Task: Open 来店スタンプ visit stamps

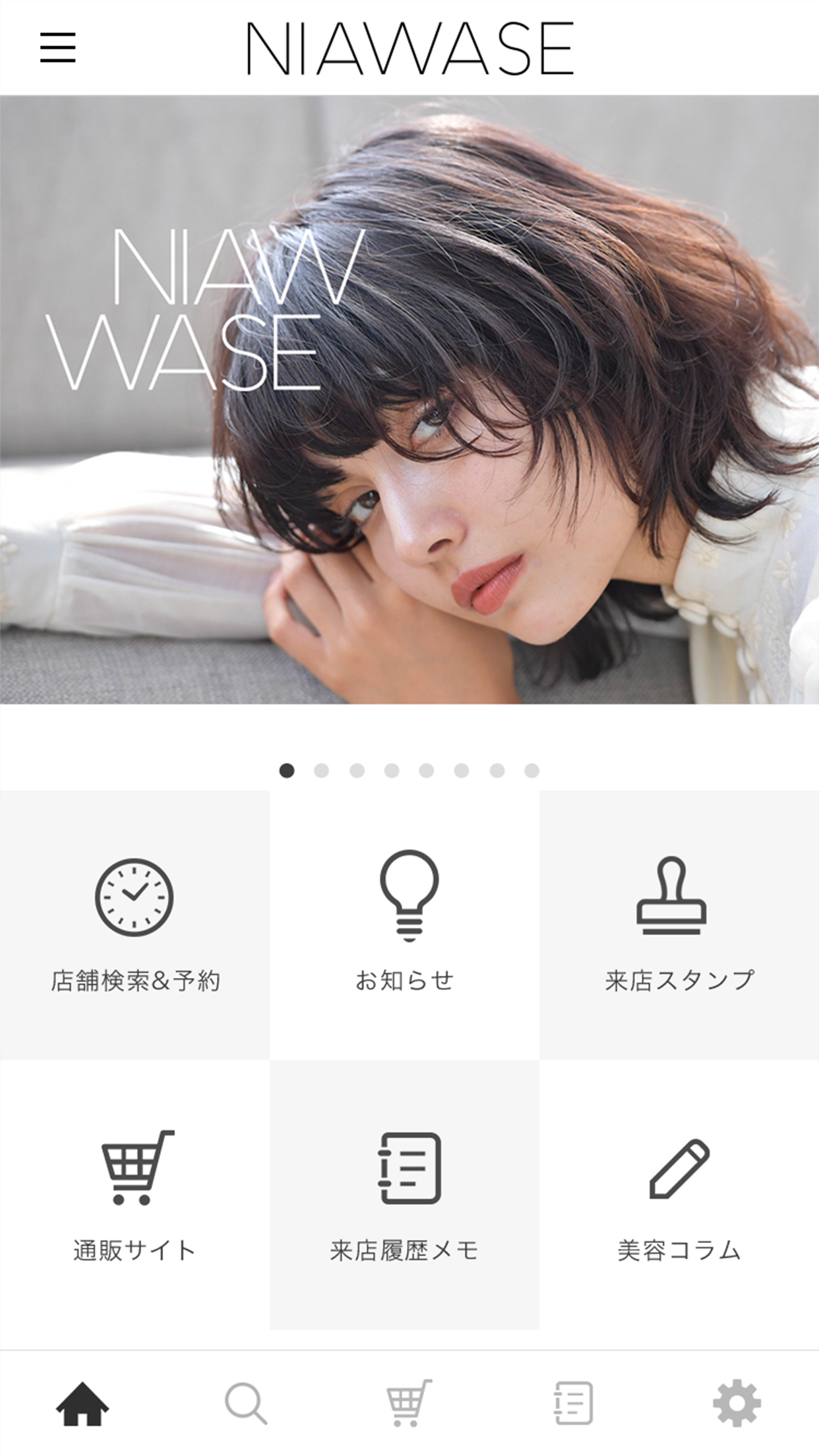Action: pyautogui.click(x=679, y=925)
